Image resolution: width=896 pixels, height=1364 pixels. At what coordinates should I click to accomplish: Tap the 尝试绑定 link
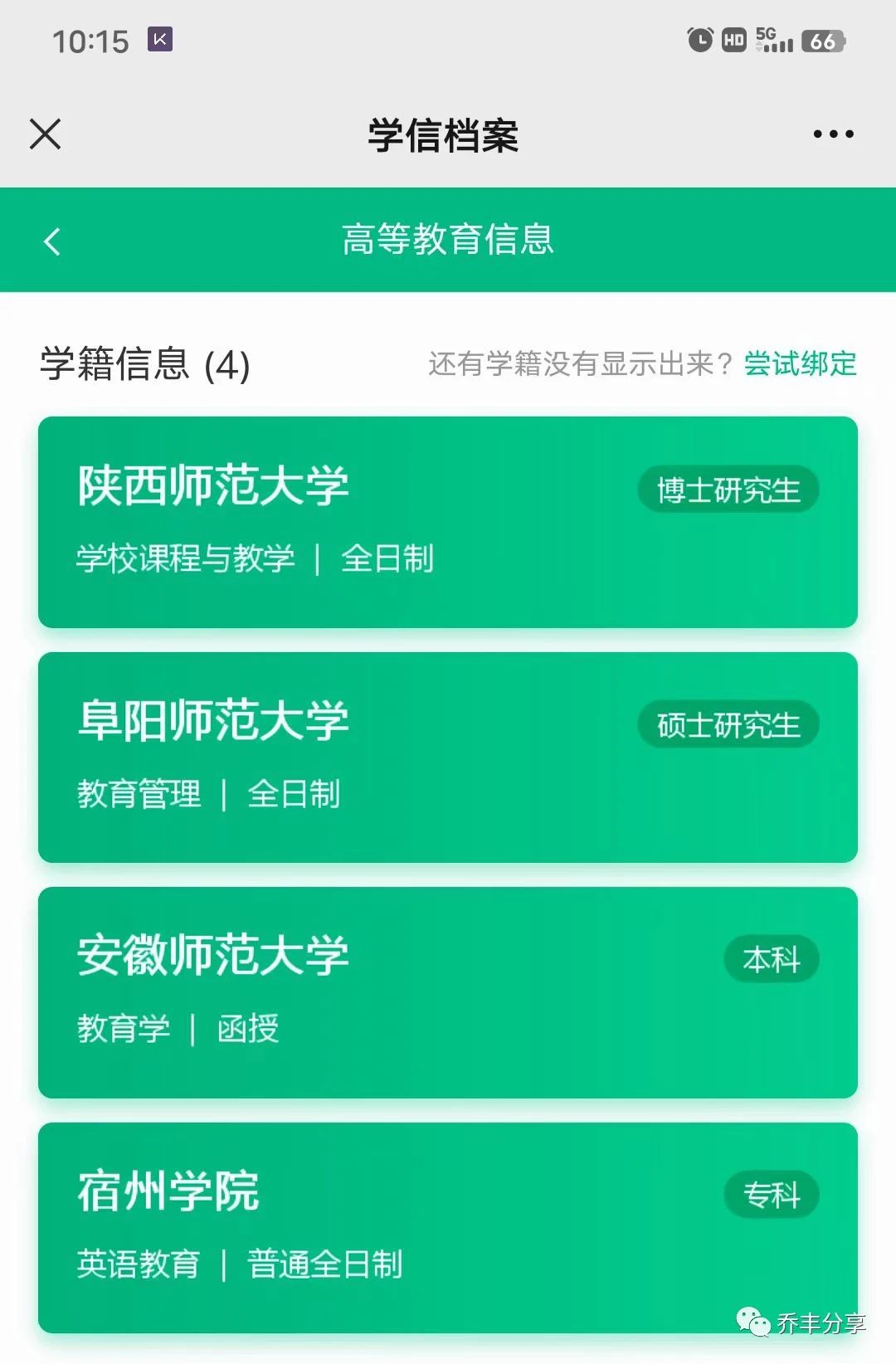[x=800, y=364]
